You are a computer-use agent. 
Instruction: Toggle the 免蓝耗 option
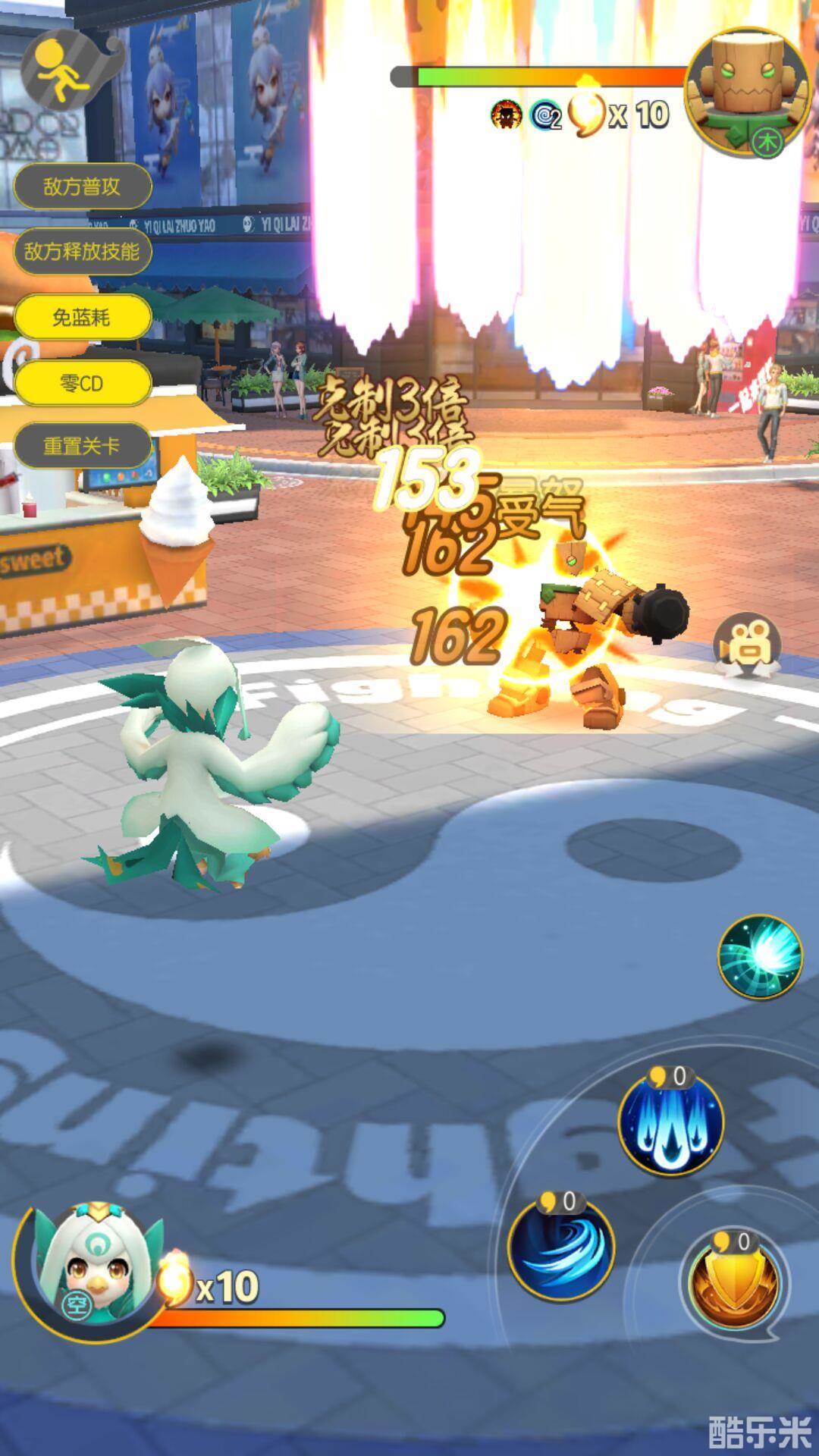pos(82,317)
